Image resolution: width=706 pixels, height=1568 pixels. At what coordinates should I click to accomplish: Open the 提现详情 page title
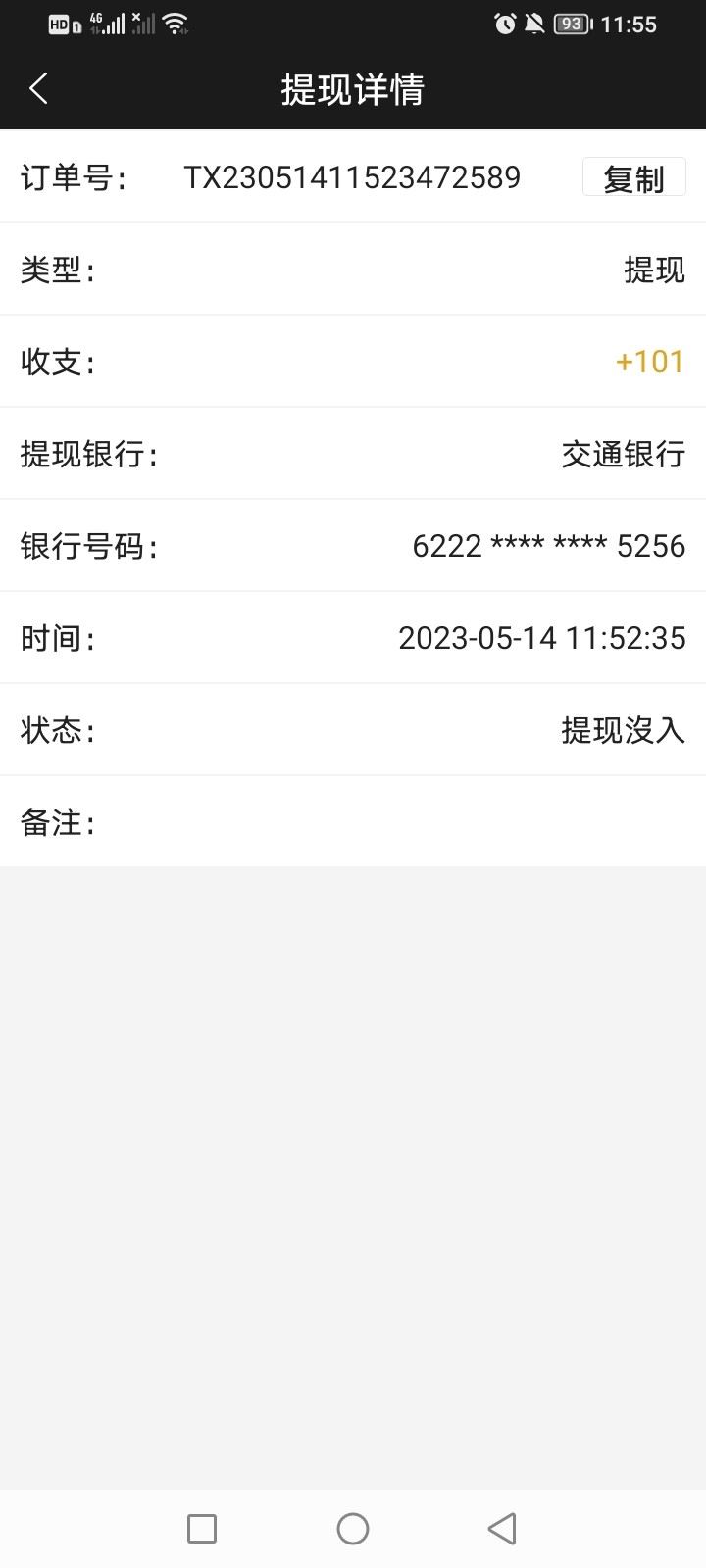pos(353,89)
